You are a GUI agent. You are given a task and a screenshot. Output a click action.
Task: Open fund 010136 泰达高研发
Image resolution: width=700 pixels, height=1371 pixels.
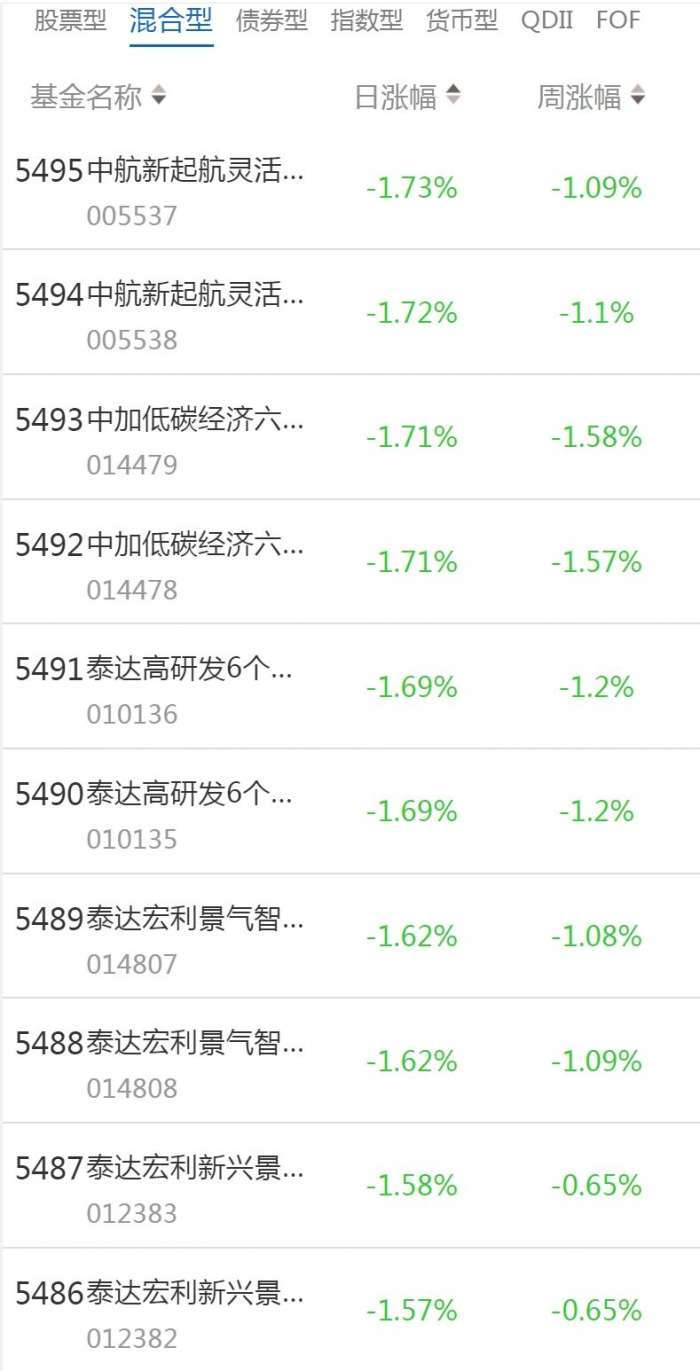(155, 687)
